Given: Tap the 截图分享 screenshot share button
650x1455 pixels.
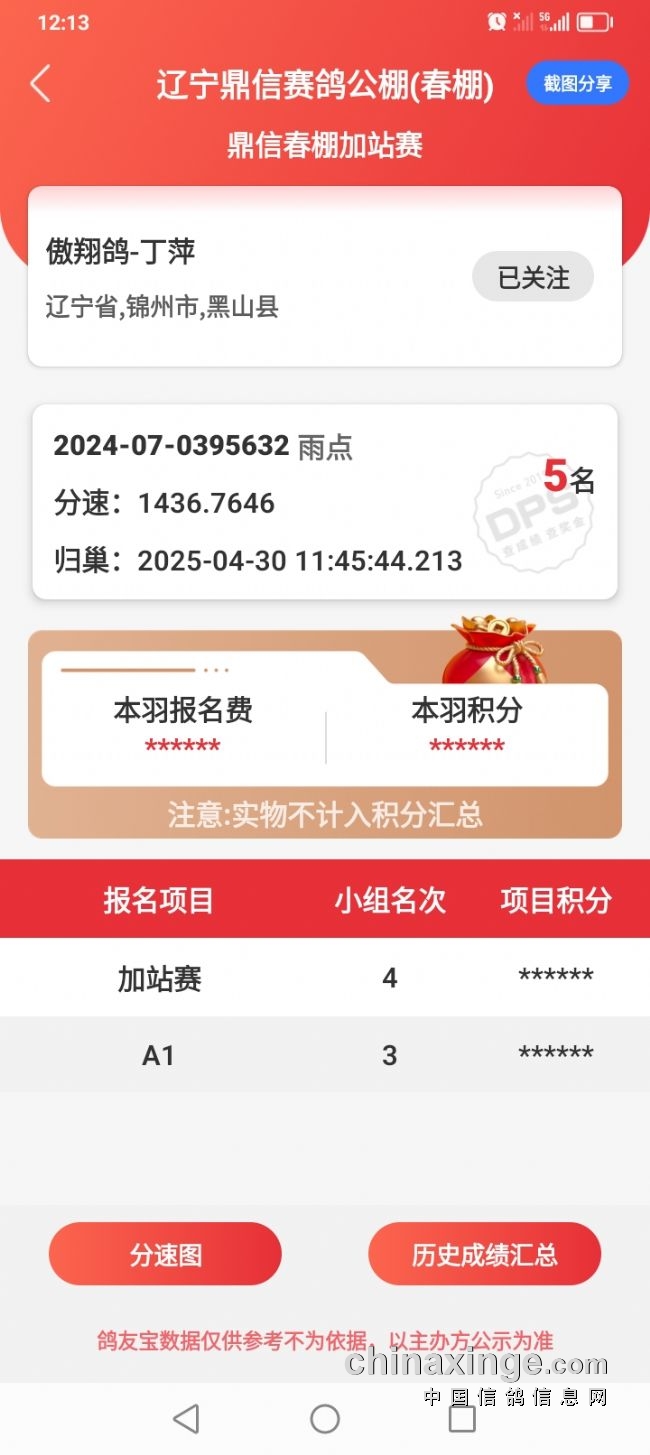Looking at the screenshot, I should pyautogui.click(x=577, y=84).
